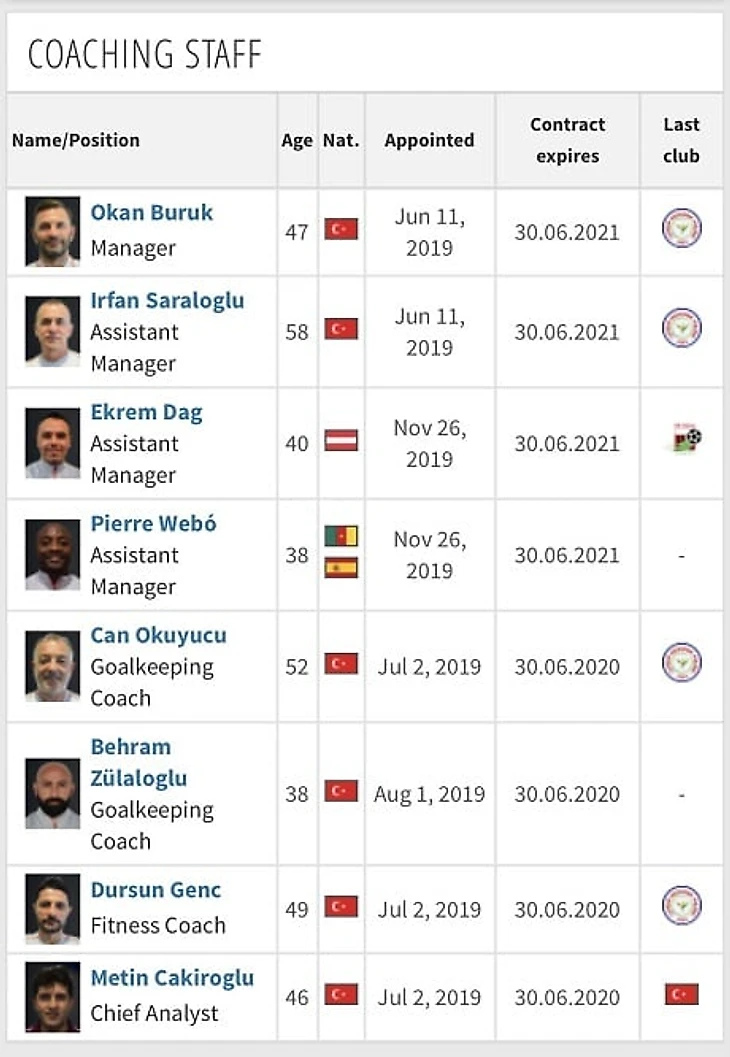730x1057 pixels.
Task: Open Pierre Webó's profile page
Action: click(x=153, y=524)
